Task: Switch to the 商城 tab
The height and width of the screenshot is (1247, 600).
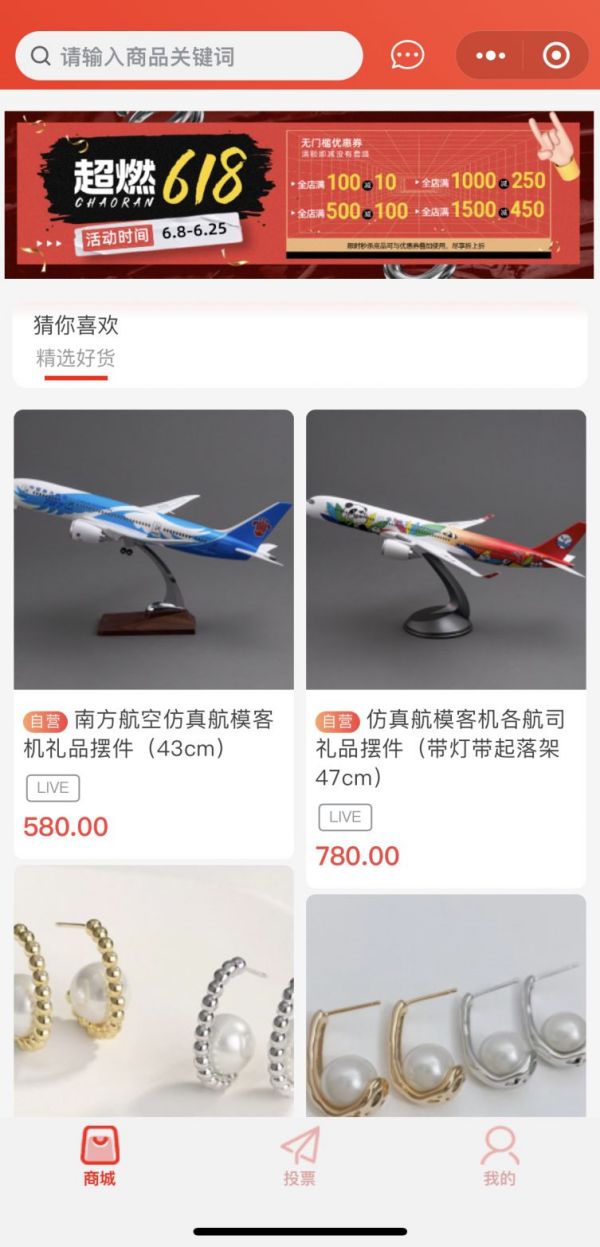Action: click(99, 1158)
